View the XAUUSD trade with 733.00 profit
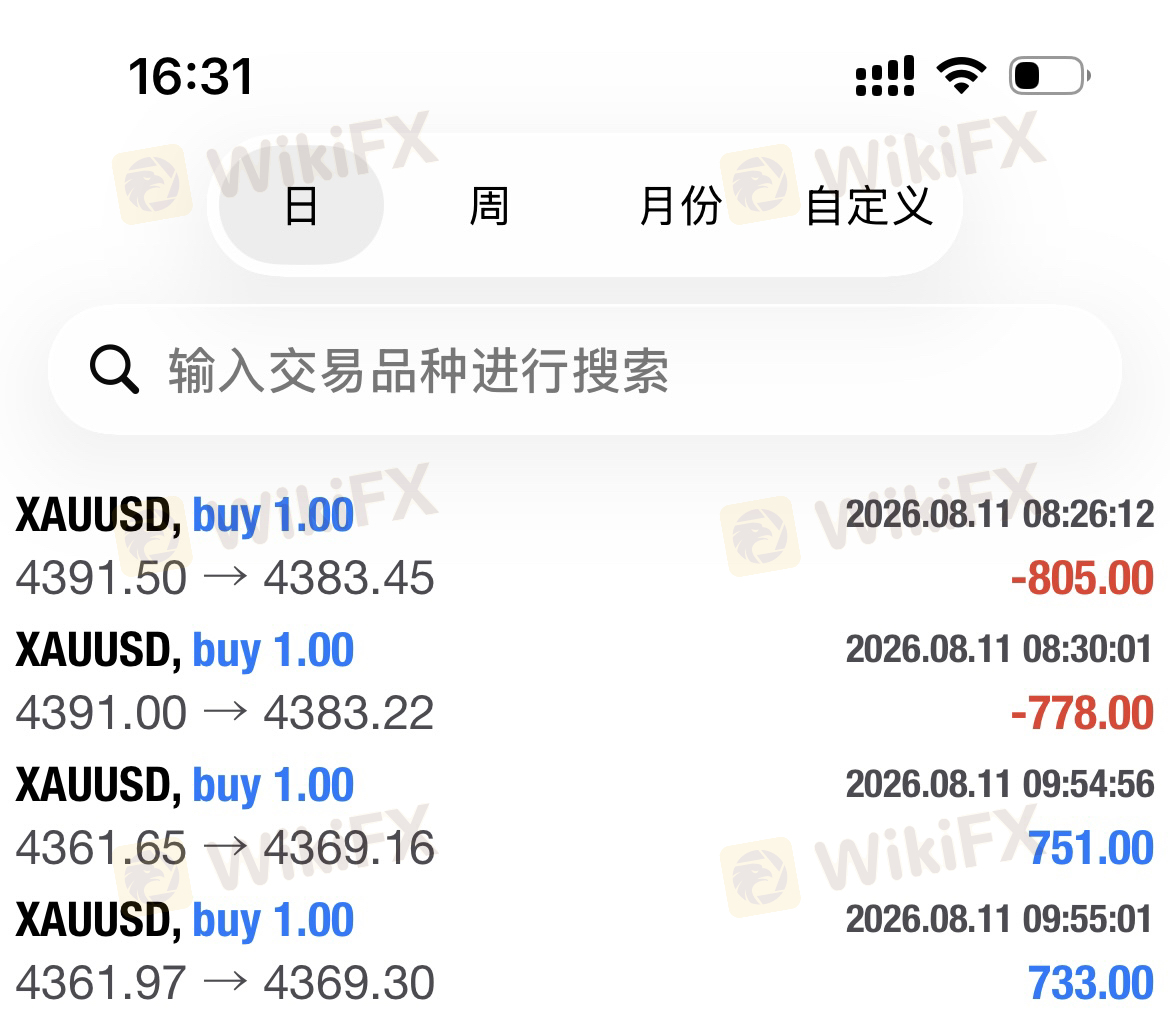The width and height of the screenshot is (1170, 1023). click(x=585, y=951)
